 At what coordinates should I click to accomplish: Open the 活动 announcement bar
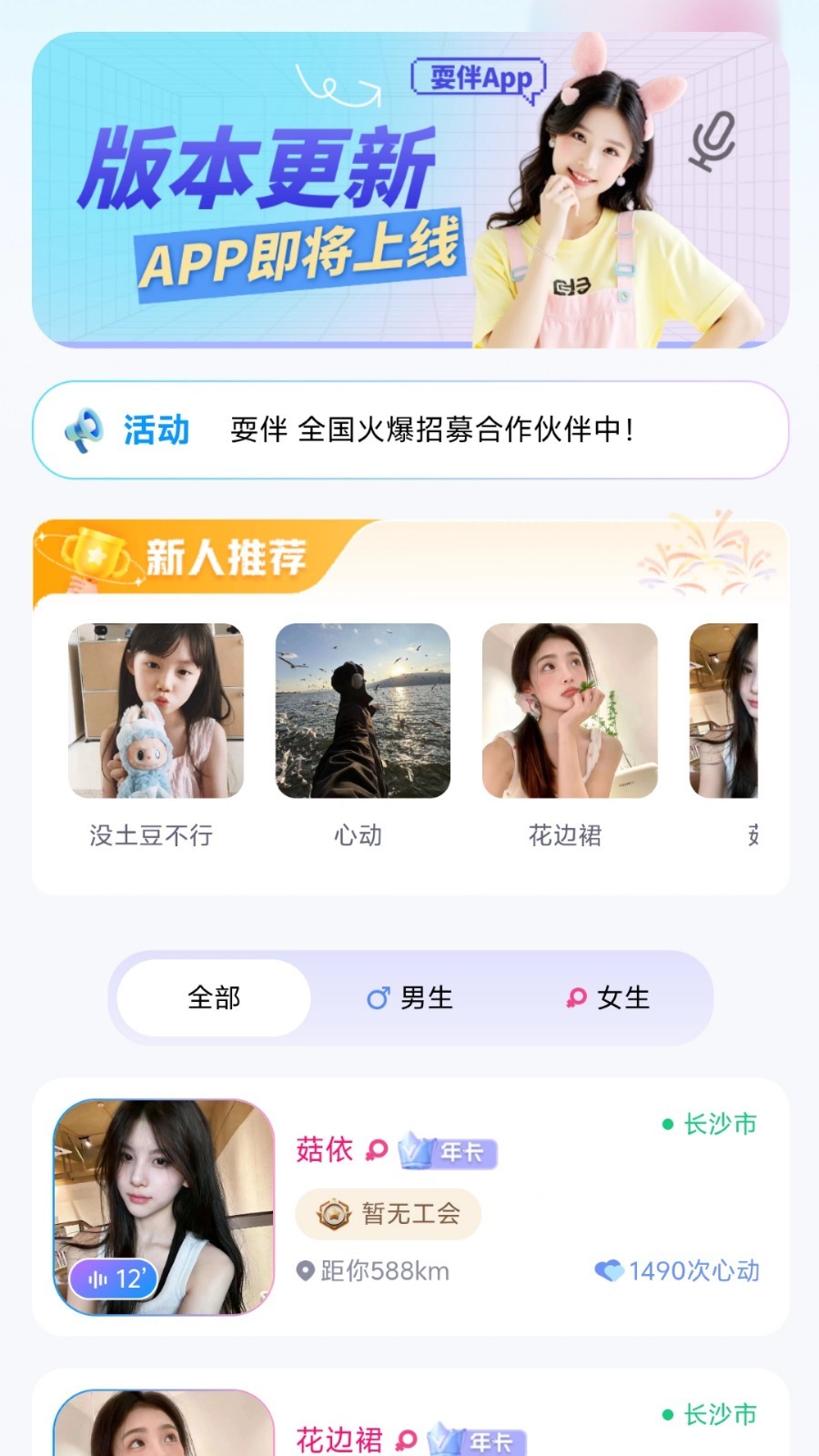[409, 430]
